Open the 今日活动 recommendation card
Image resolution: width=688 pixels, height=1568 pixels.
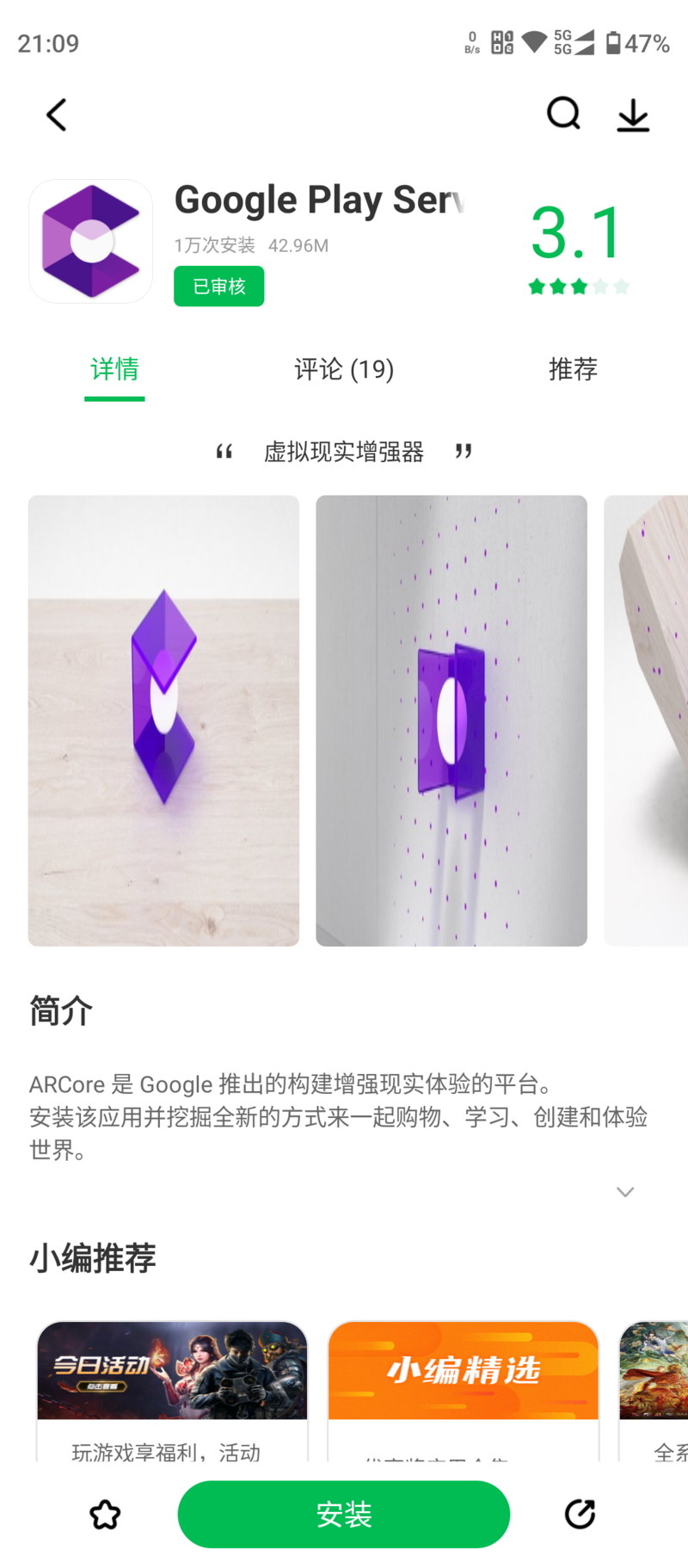tap(172, 1389)
